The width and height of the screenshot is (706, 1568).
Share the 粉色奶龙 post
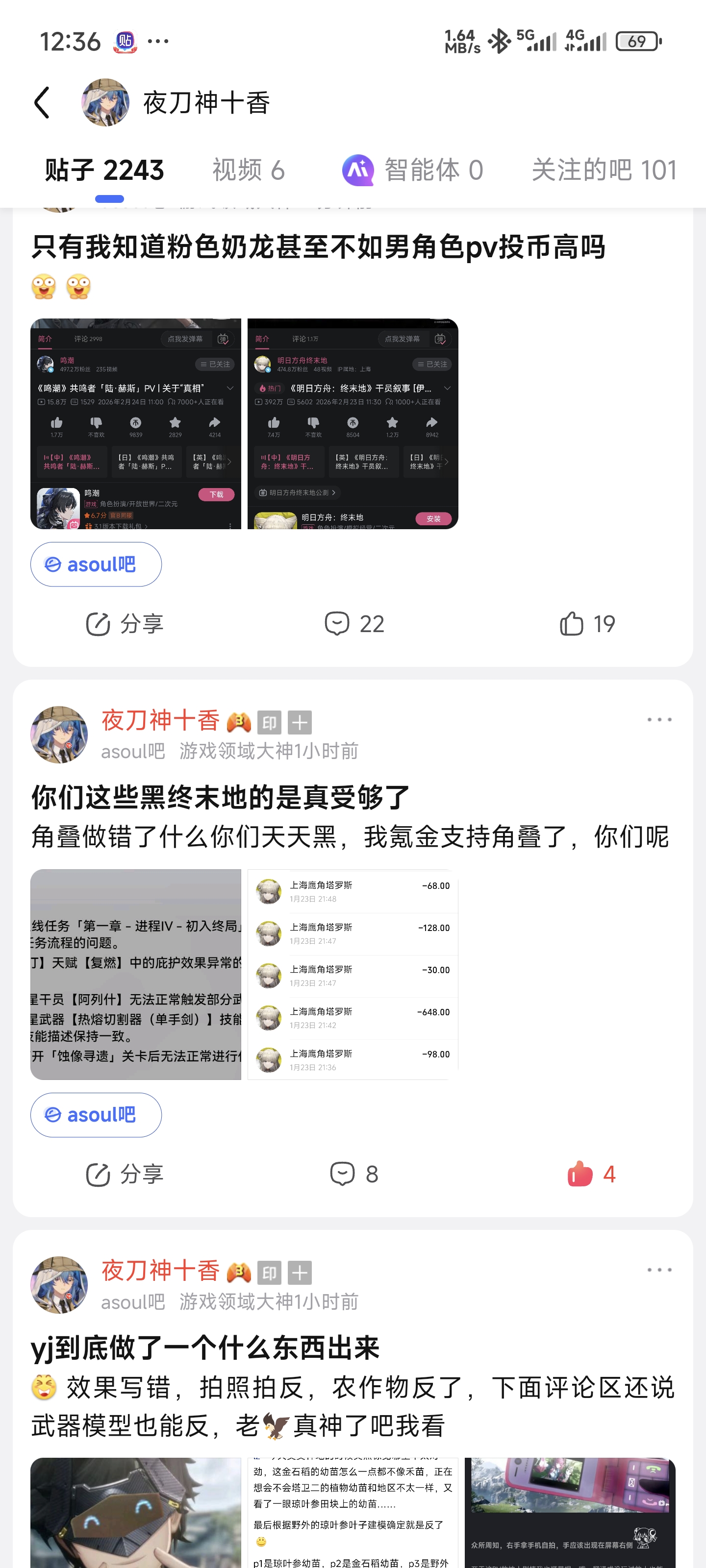click(124, 624)
